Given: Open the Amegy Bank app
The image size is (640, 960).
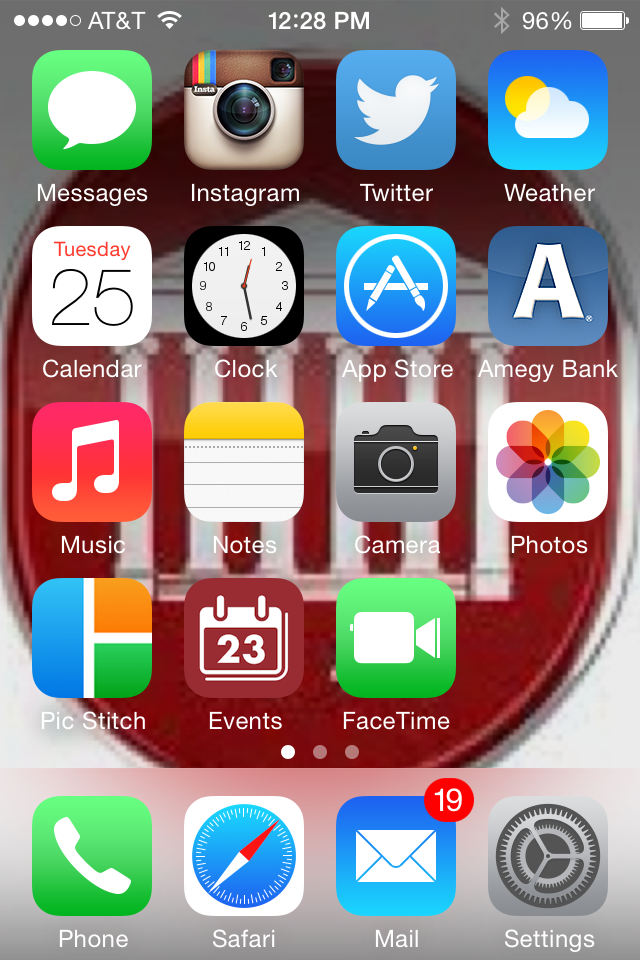Looking at the screenshot, I should pyautogui.click(x=548, y=286).
